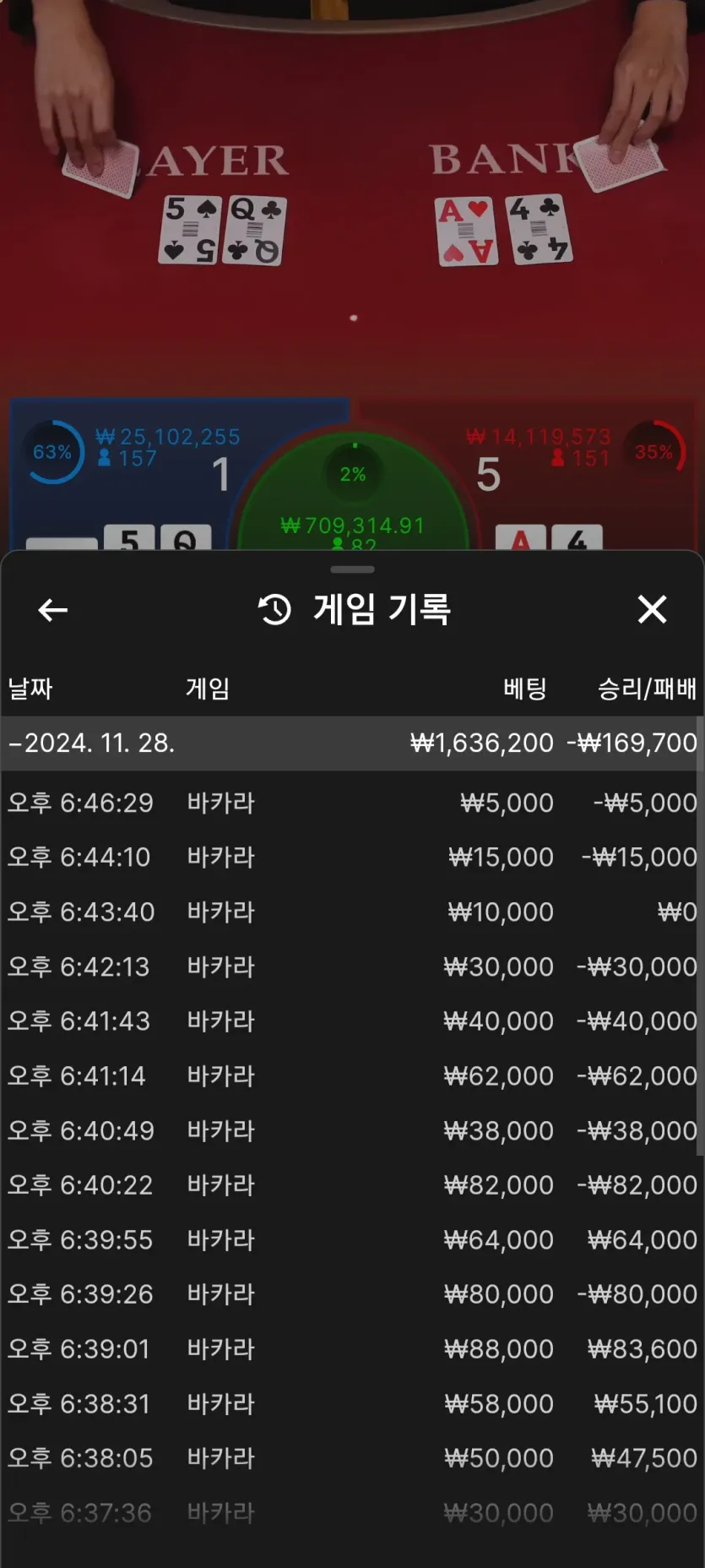Viewport: 705px width, 1568px height.
Task: Select the 오후 6:41:43 game entry
Action: pos(352,1021)
